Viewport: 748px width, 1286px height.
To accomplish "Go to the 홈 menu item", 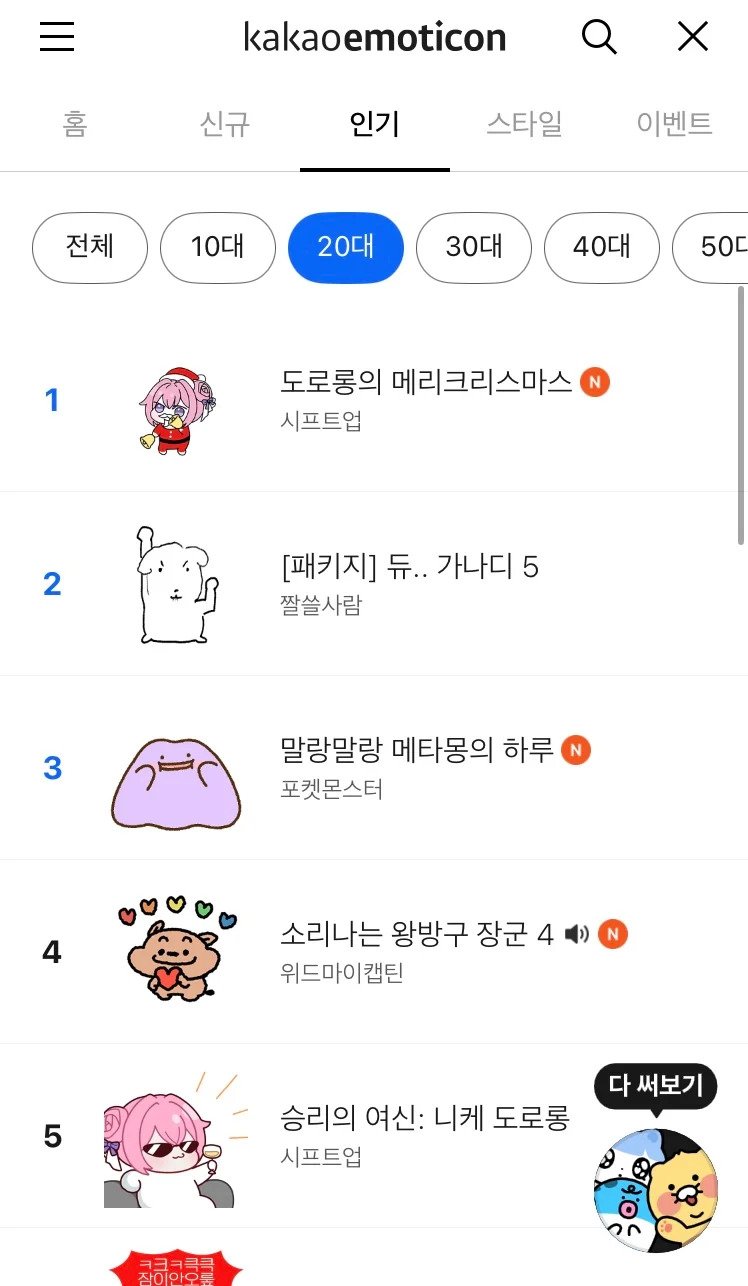I will click(x=74, y=124).
